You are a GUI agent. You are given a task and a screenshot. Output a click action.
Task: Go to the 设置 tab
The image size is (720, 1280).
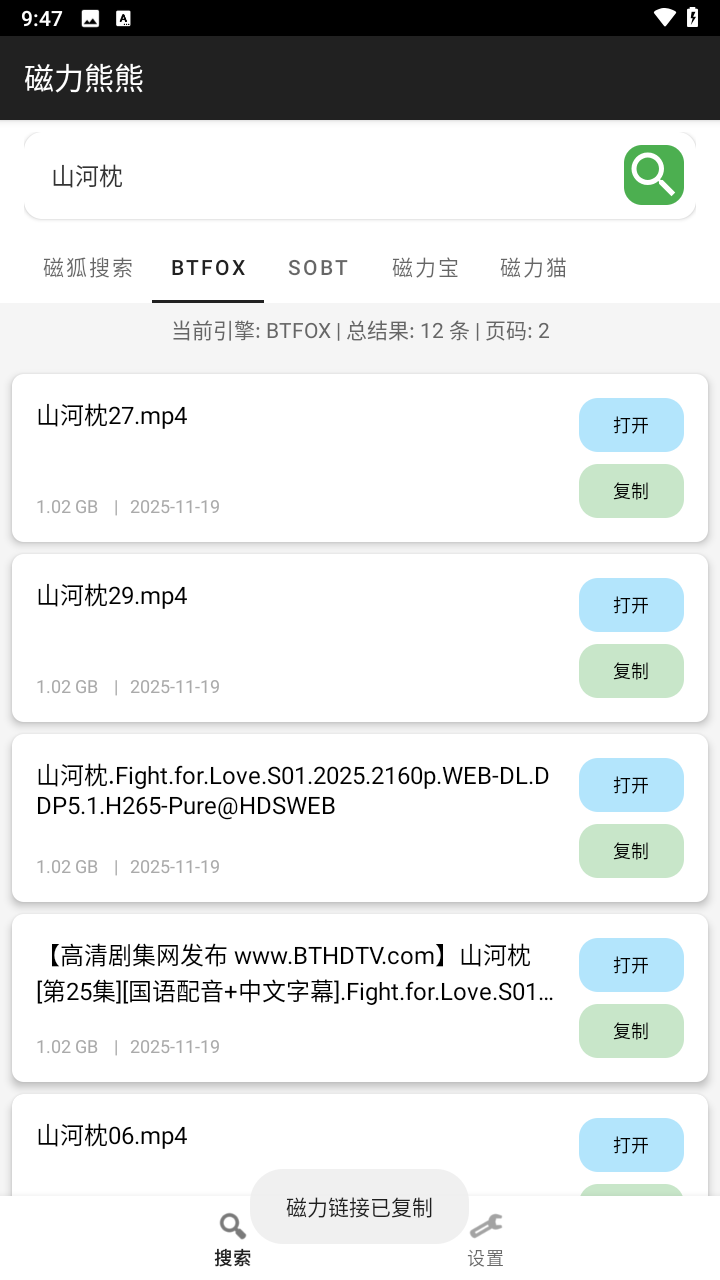tap(486, 1240)
